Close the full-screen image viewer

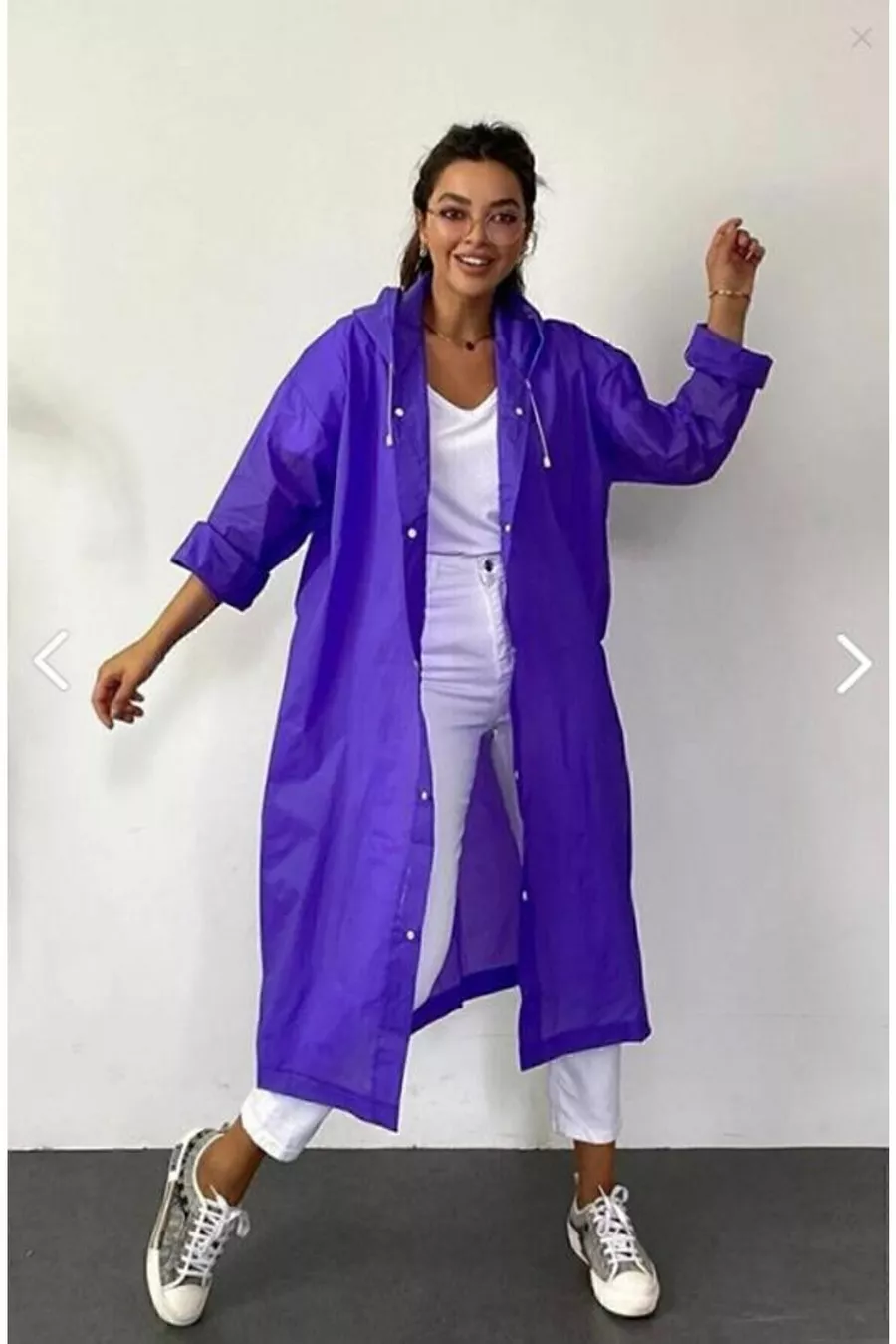click(x=861, y=38)
